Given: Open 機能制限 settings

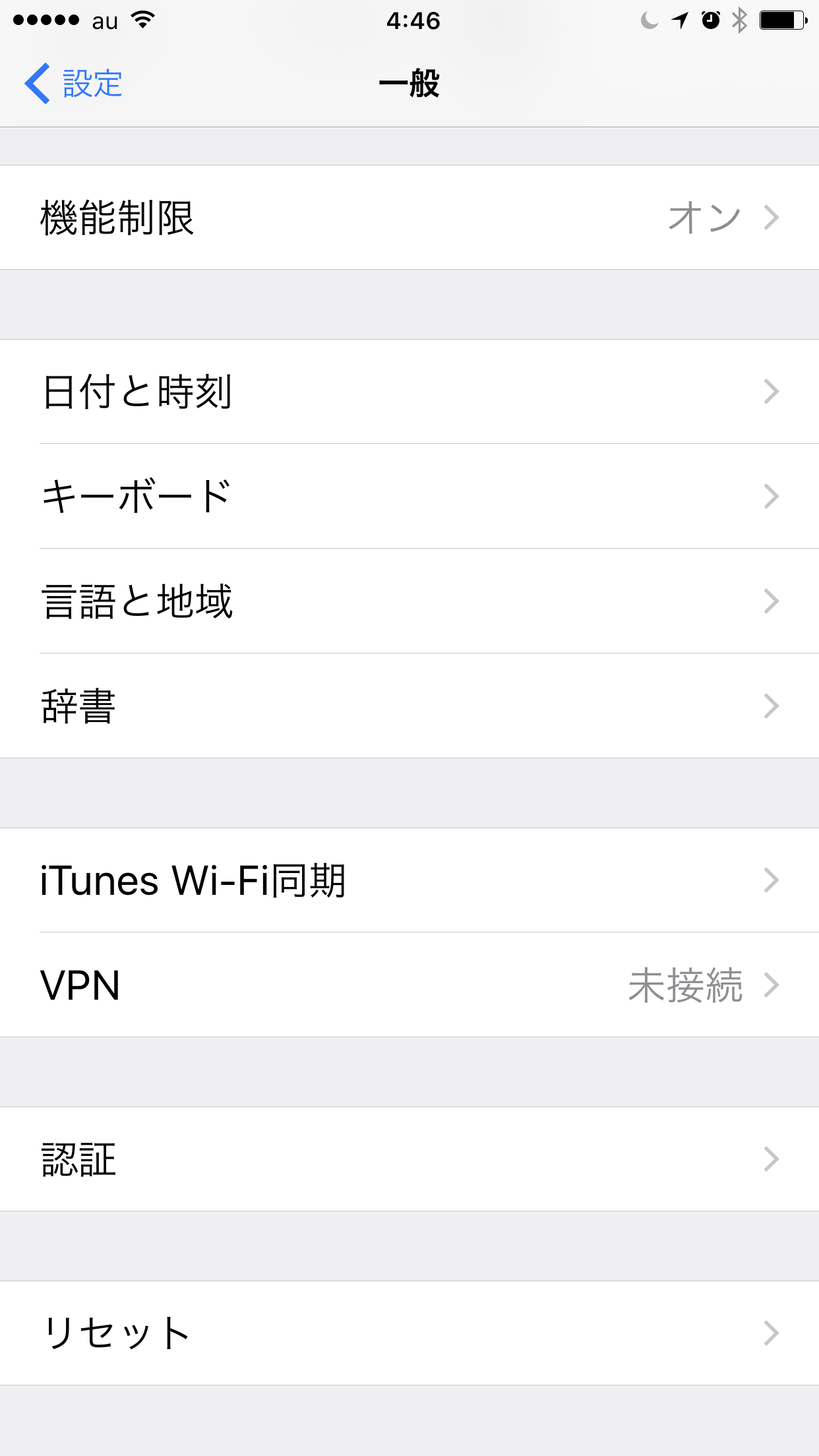Looking at the screenshot, I should [x=409, y=218].
